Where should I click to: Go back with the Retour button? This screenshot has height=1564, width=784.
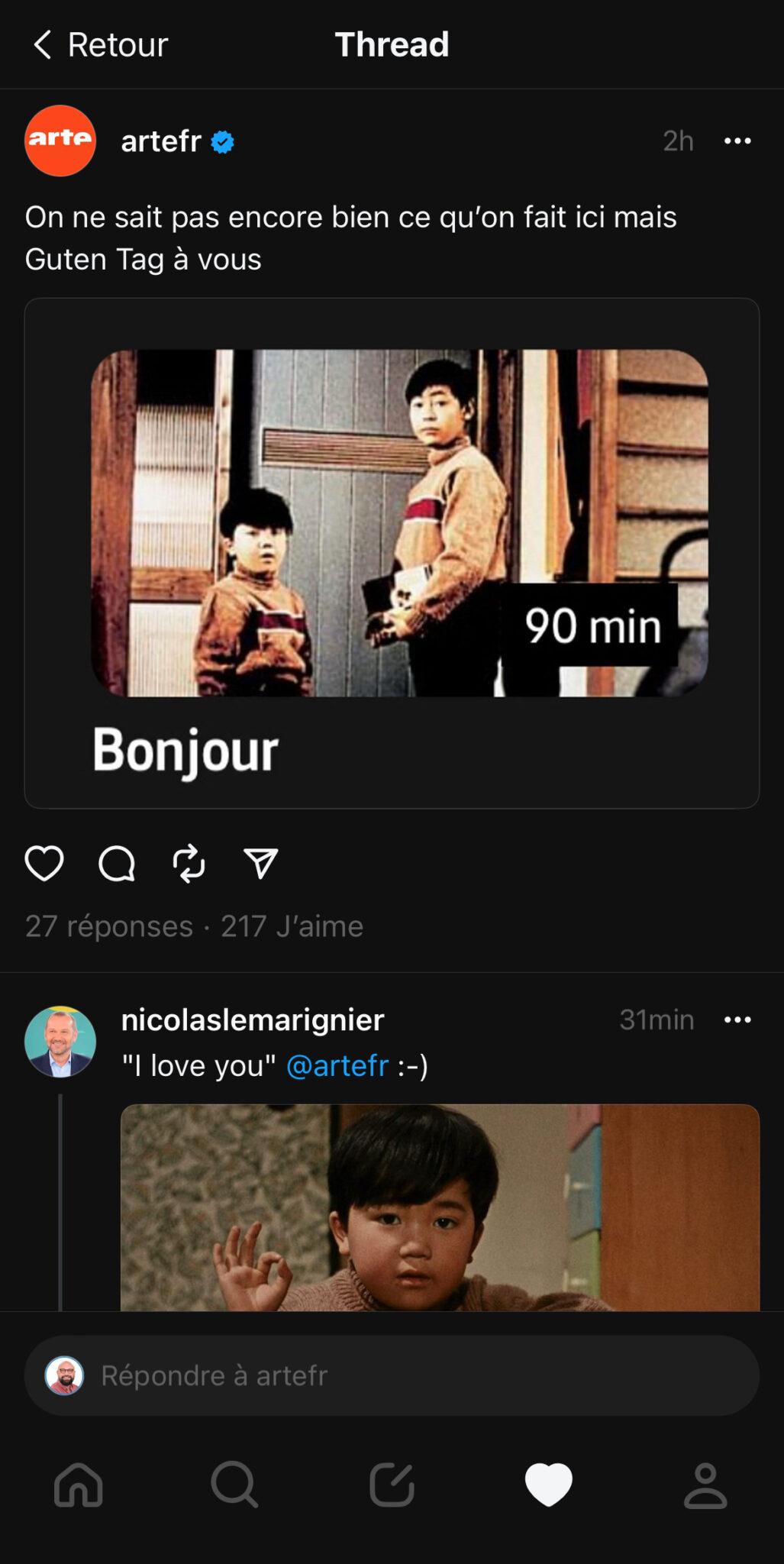99,44
